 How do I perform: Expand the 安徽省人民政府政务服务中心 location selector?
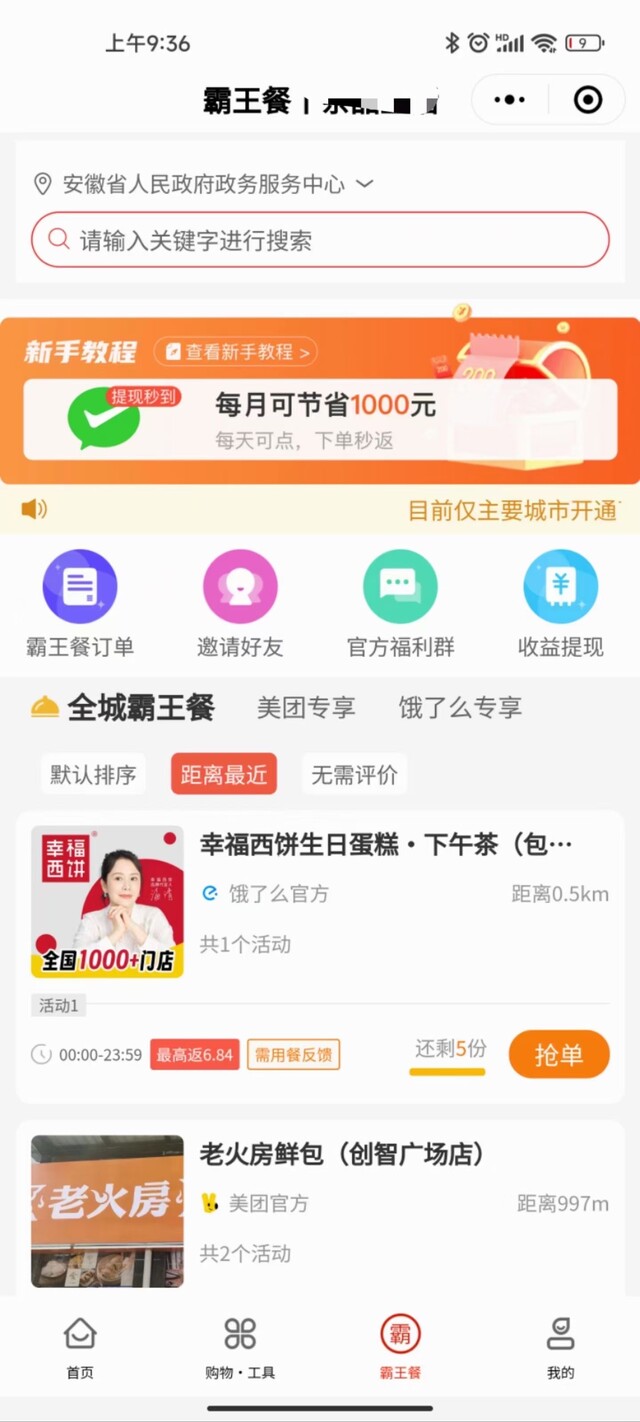pyautogui.click(x=205, y=184)
